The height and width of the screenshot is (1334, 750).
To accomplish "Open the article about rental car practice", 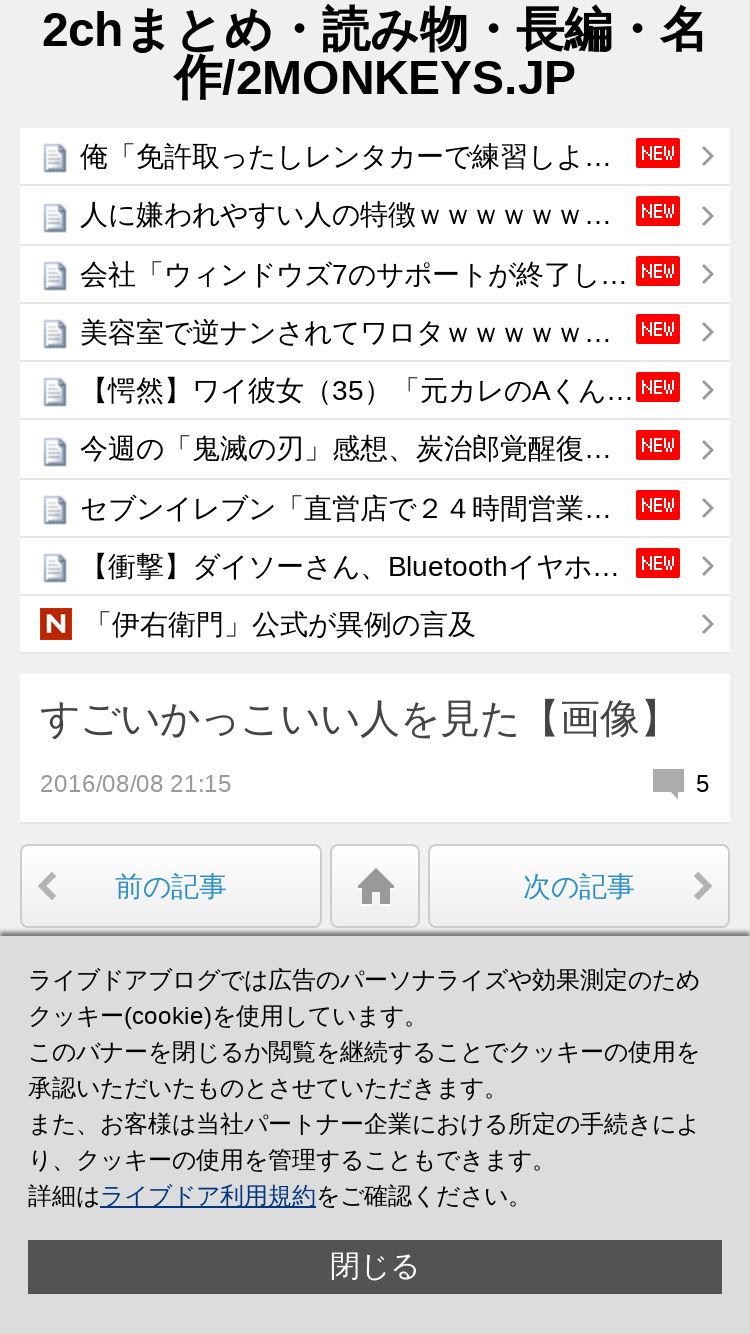I will (375, 156).
